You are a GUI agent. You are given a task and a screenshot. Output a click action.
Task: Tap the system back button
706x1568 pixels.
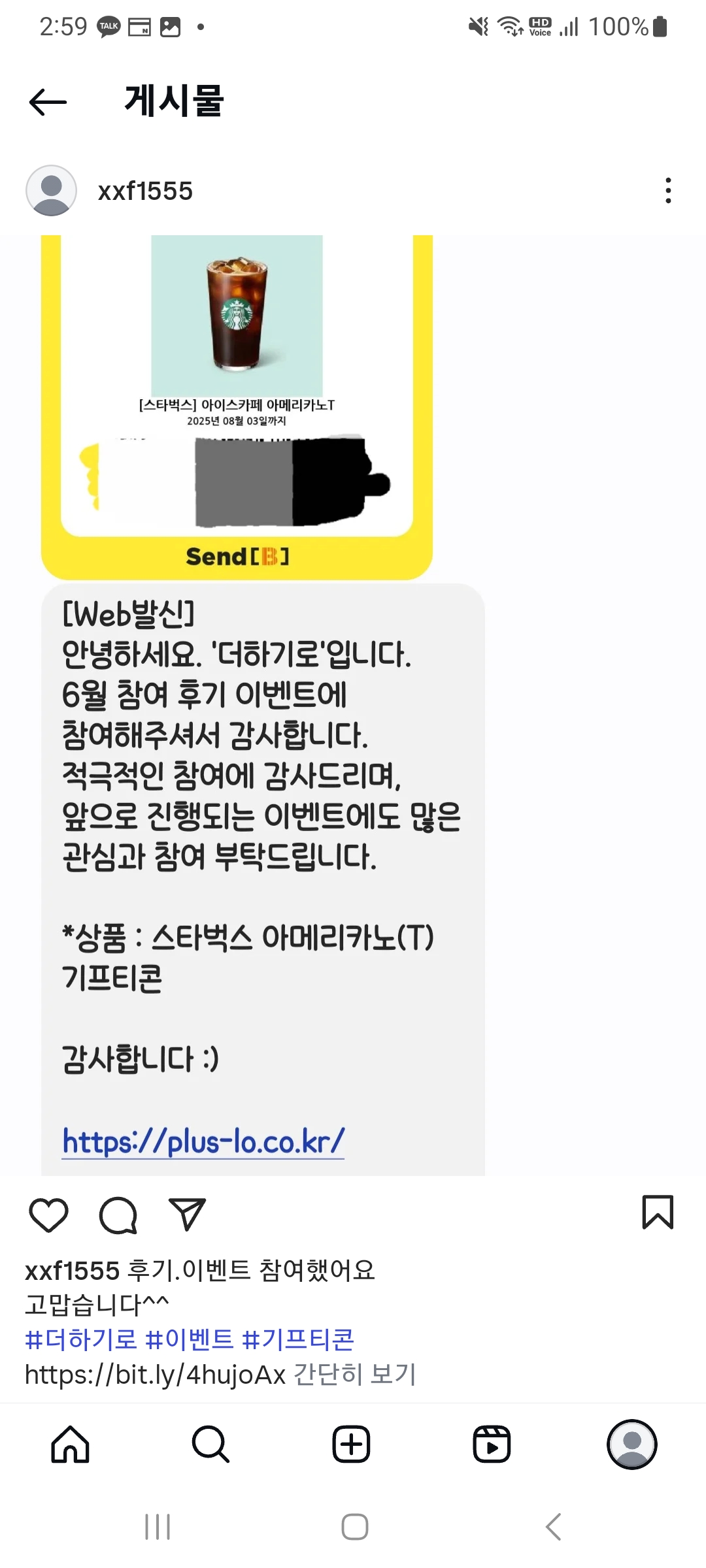pos(553,1527)
